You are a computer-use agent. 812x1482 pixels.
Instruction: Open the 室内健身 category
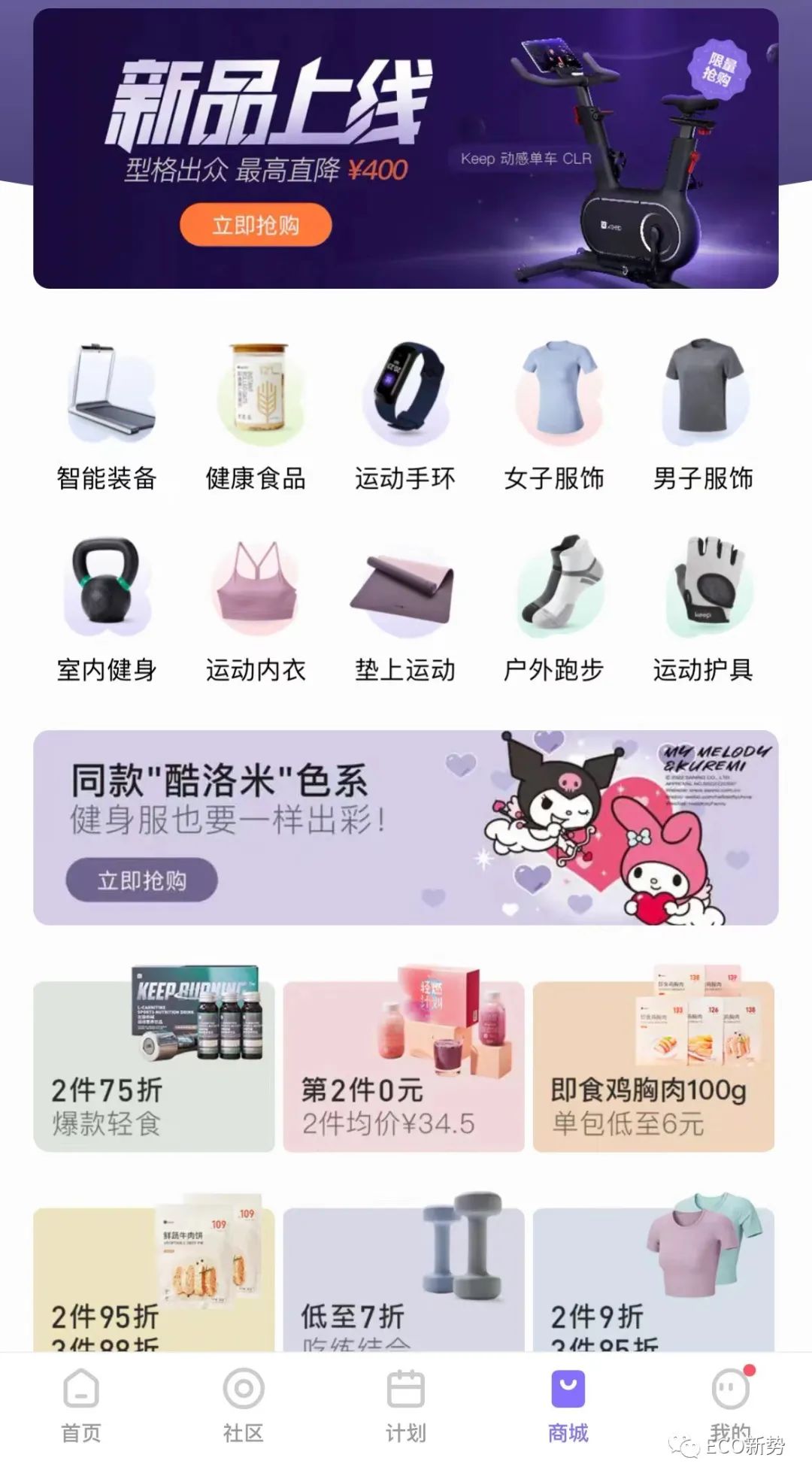click(107, 605)
